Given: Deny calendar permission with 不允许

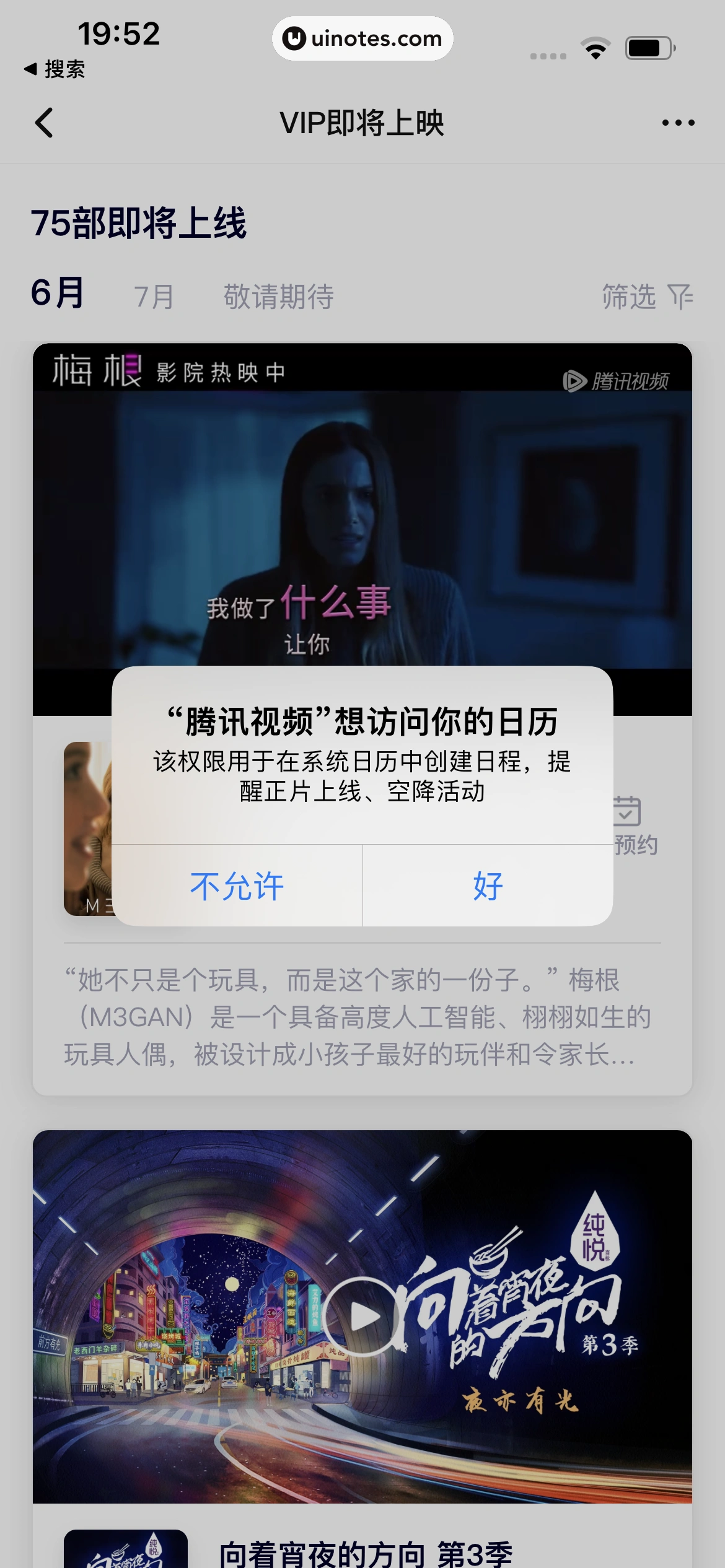Looking at the screenshot, I should (238, 888).
